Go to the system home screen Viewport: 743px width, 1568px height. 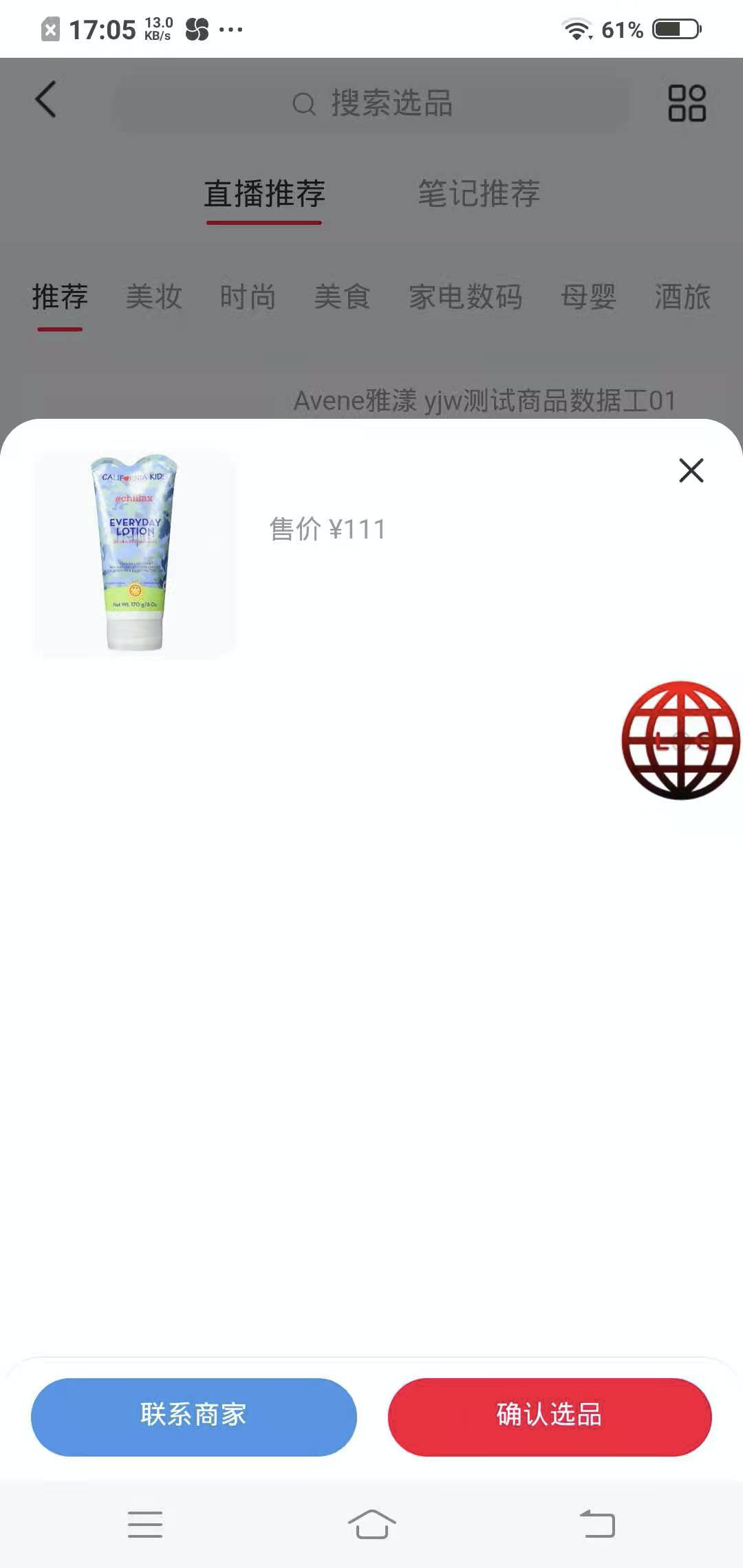pyautogui.click(x=371, y=1524)
